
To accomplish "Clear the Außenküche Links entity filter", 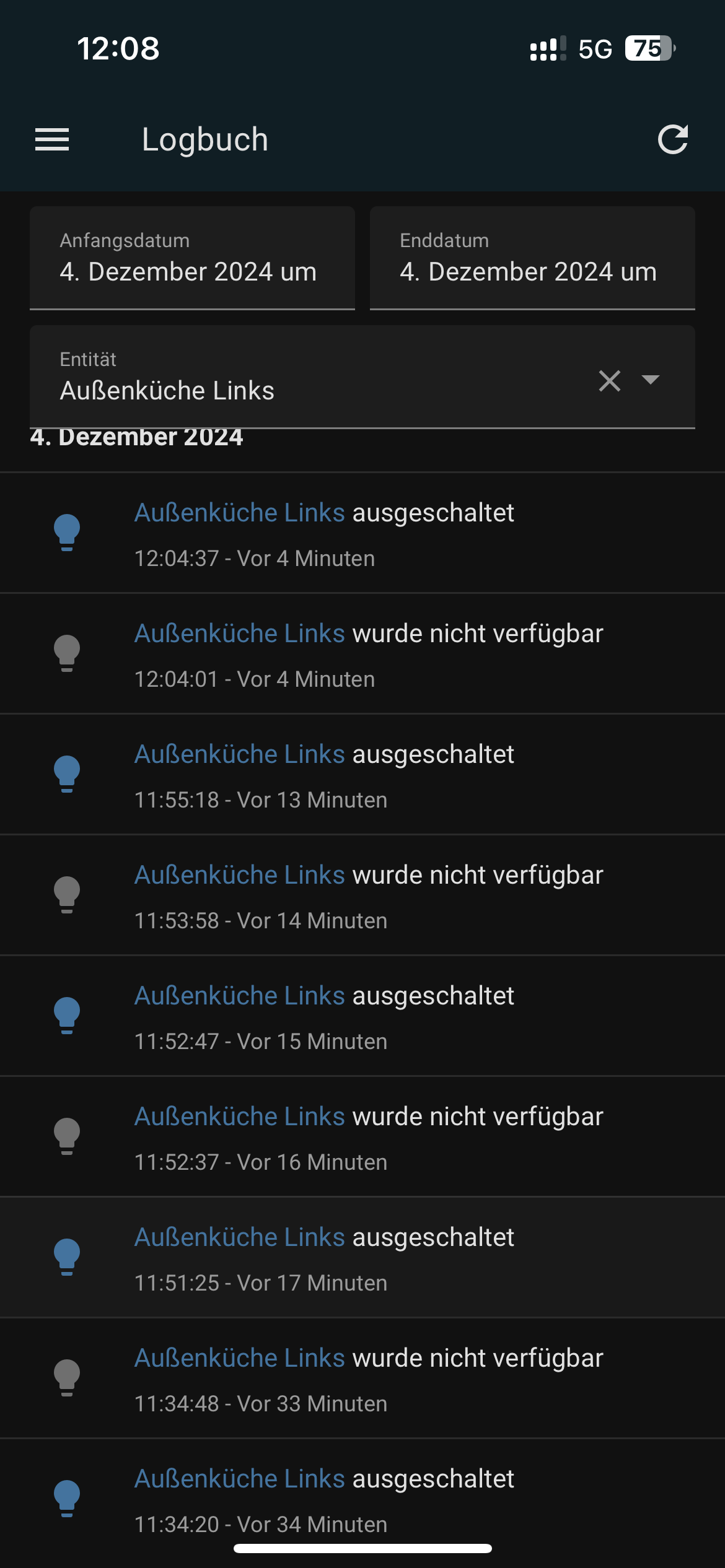I will coord(610,380).
